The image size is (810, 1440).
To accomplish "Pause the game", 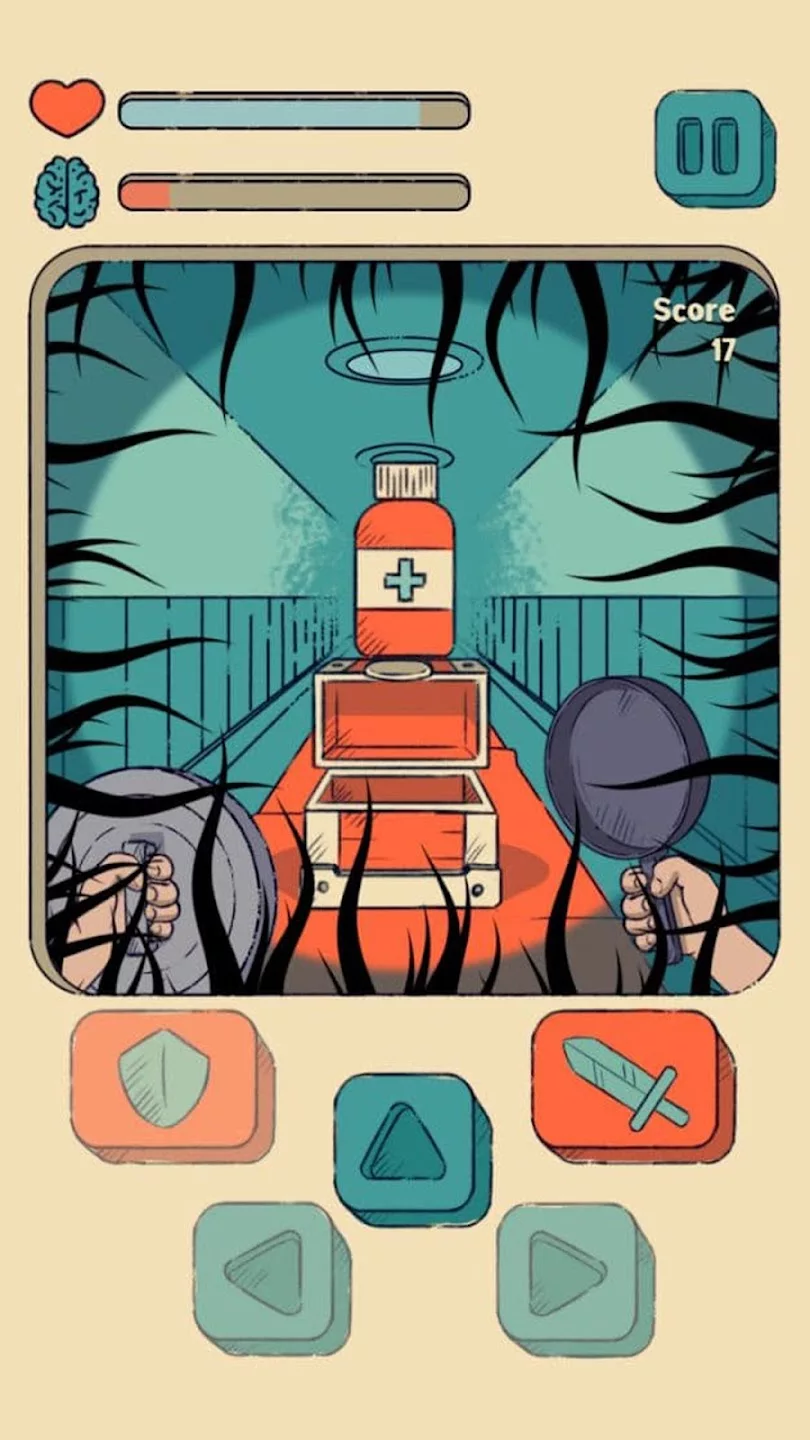I will tap(709, 145).
